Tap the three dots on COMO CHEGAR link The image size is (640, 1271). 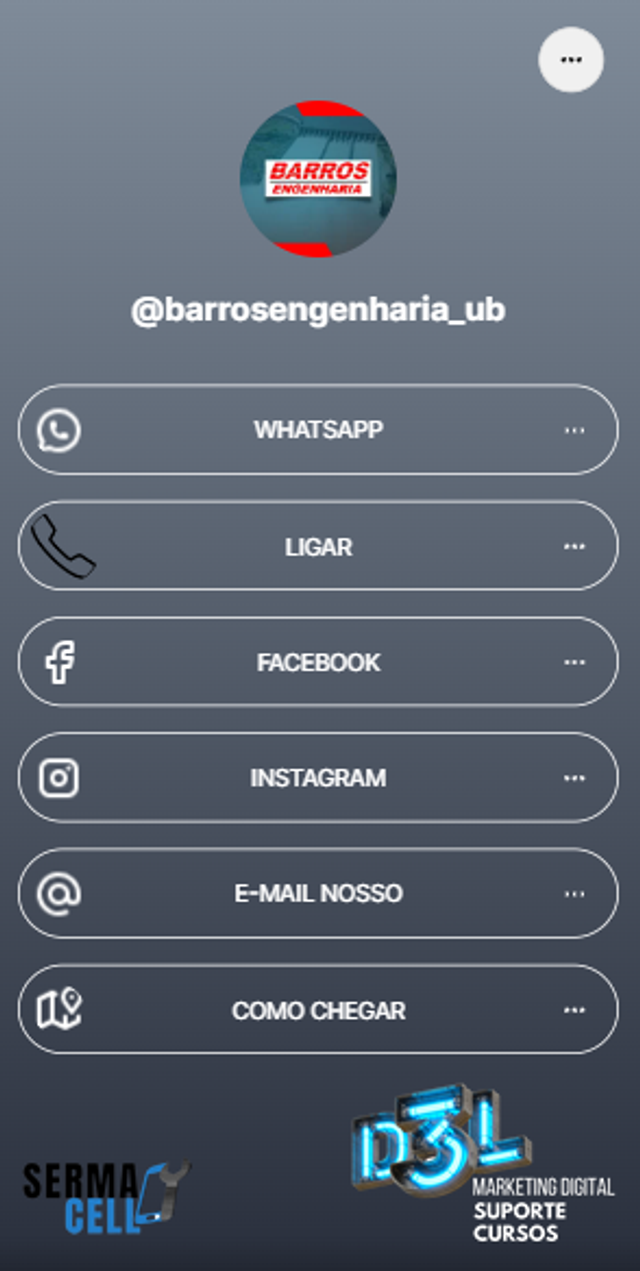[574, 1010]
